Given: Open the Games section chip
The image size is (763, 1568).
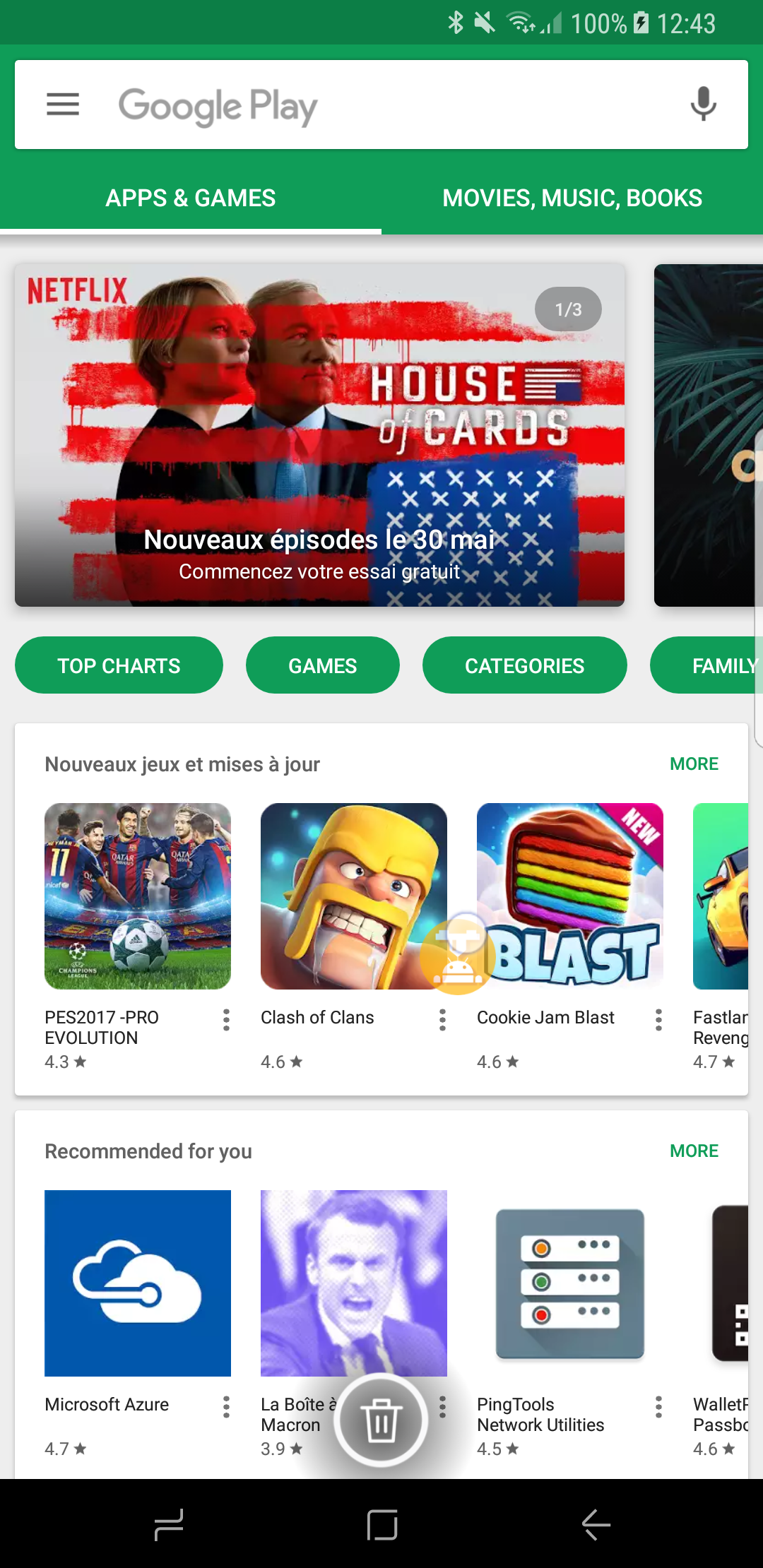Looking at the screenshot, I should click(x=323, y=665).
